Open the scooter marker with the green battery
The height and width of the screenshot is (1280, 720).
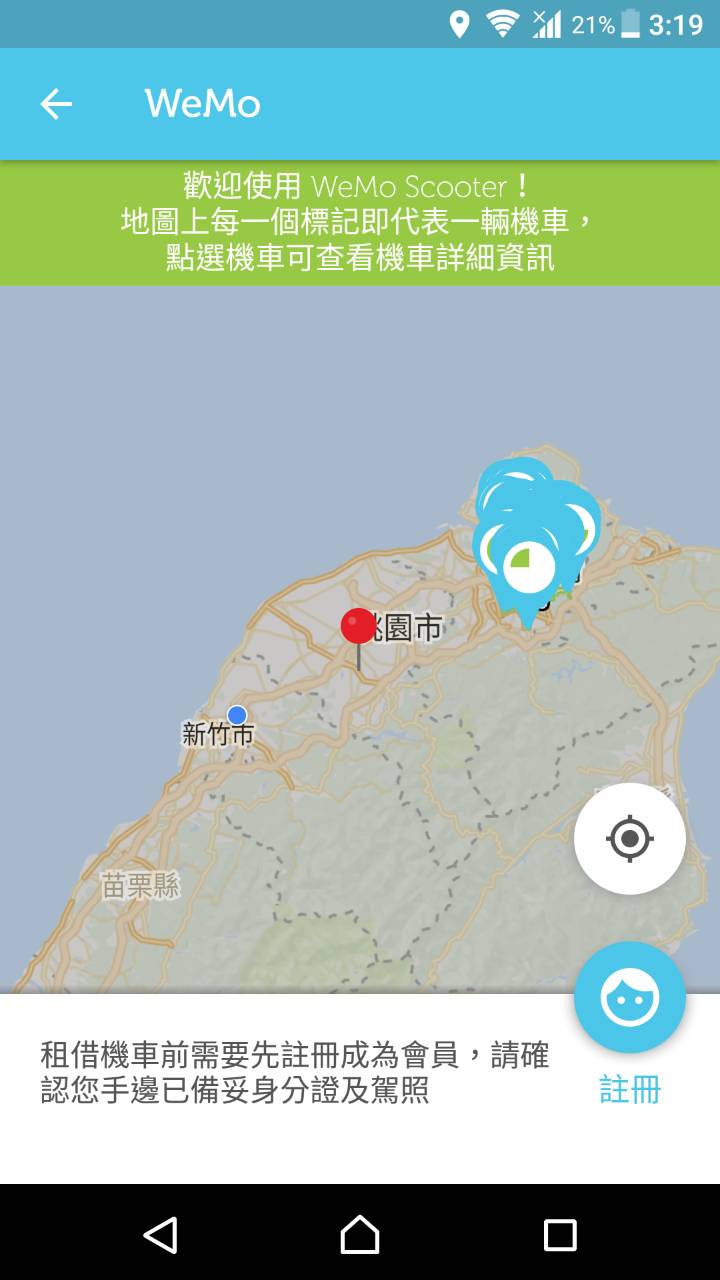point(526,568)
